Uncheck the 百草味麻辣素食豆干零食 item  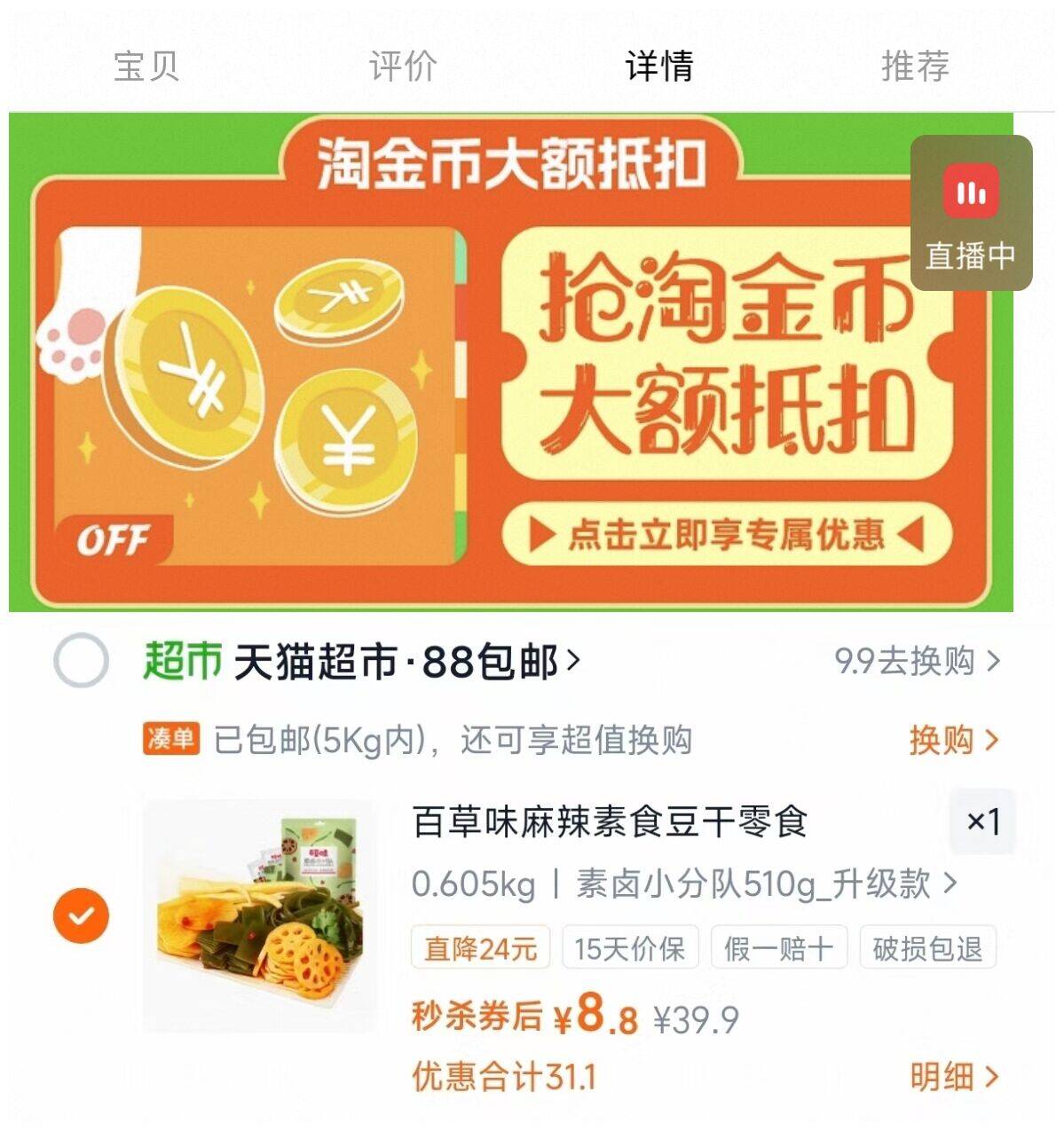click(81, 915)
